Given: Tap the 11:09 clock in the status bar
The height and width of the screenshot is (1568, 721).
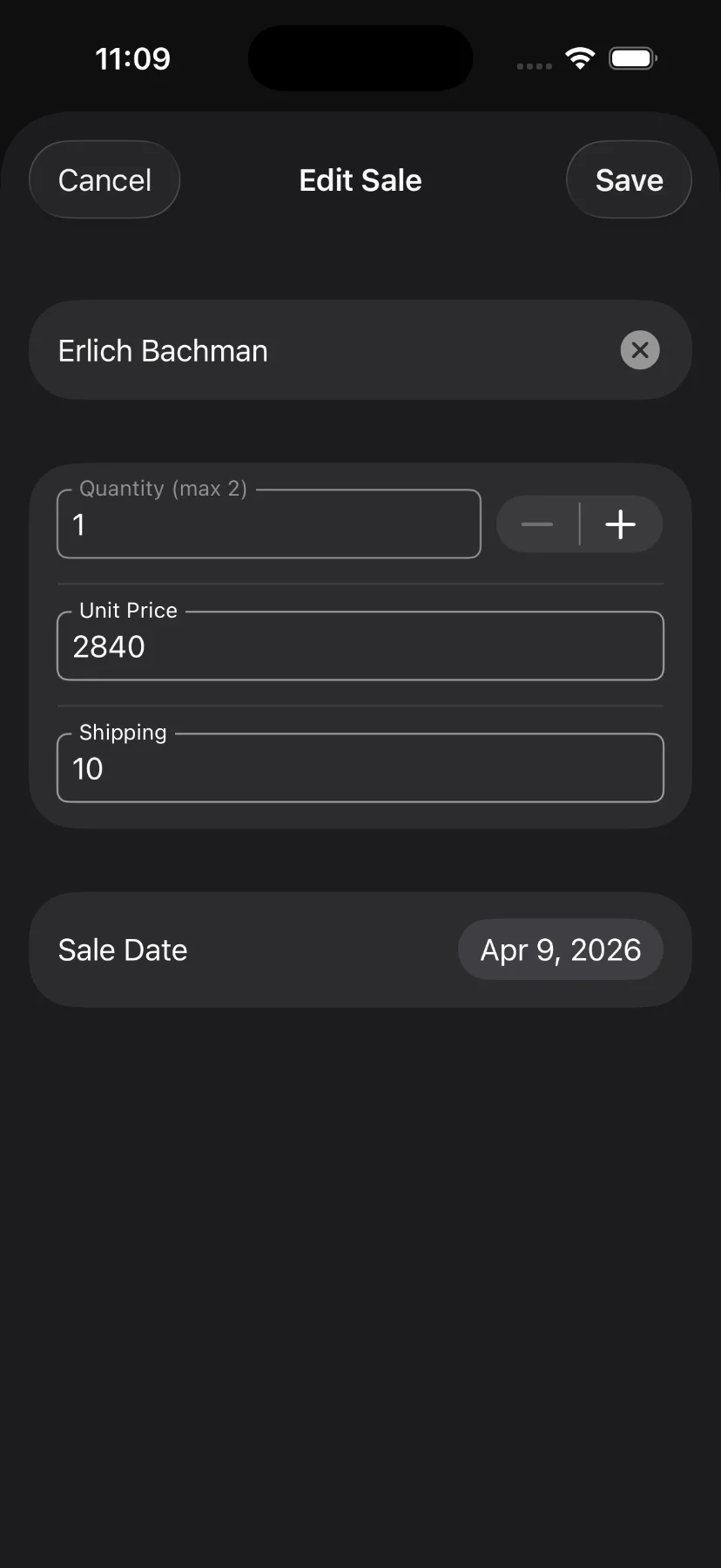Looking at the screenshot, I should (132, 57).
